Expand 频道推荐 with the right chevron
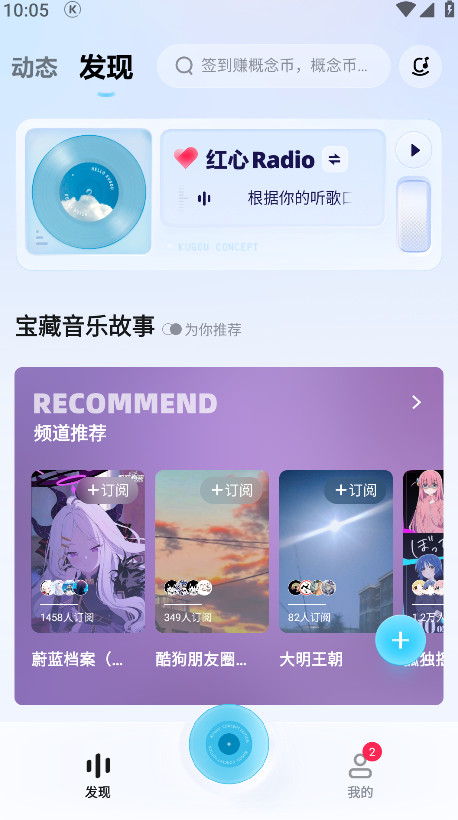The height and width of the screenshot is (820, 458). [416, 402]
